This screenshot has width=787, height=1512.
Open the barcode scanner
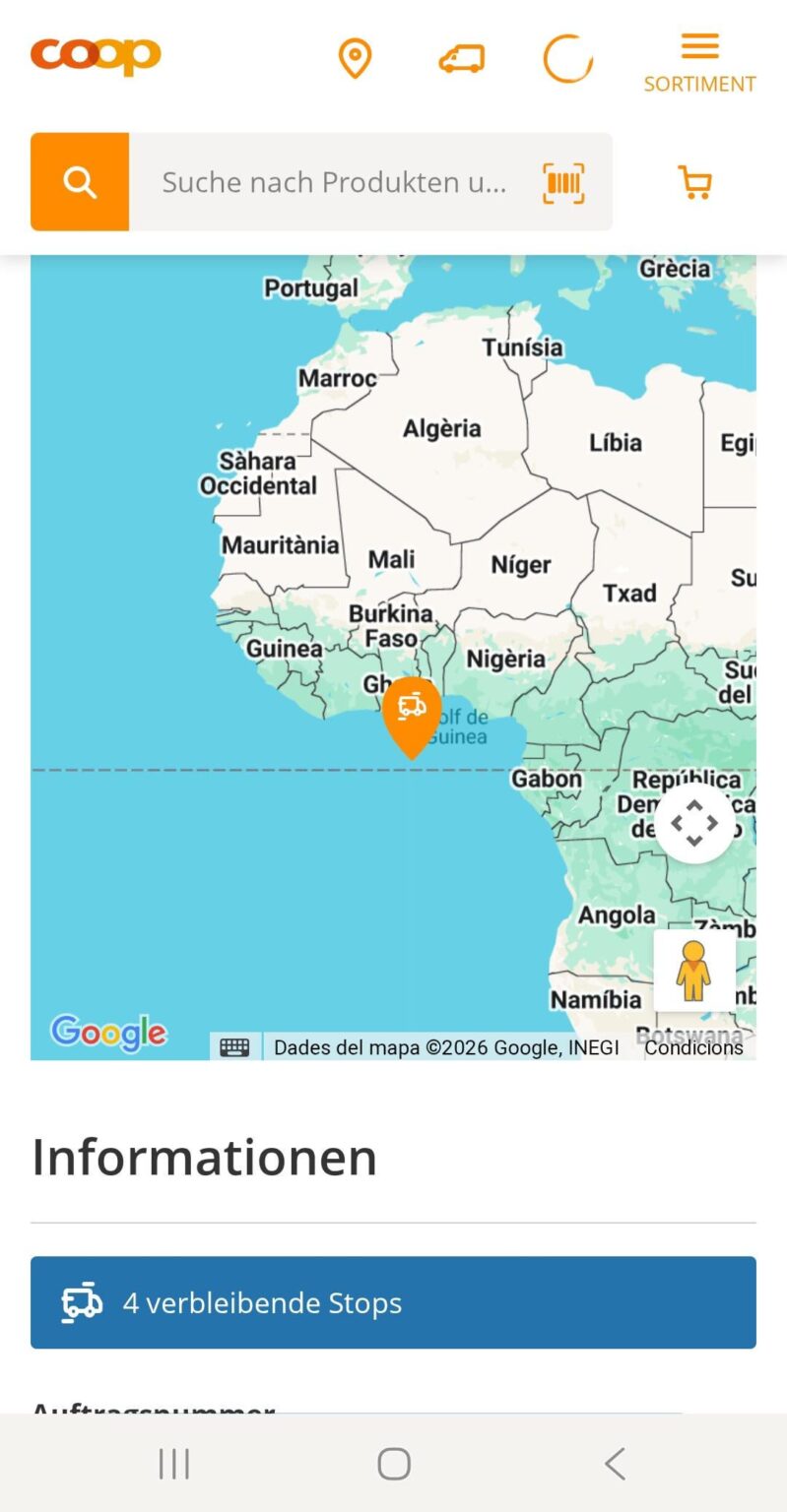pyautogui.click(x=563, y=183)
